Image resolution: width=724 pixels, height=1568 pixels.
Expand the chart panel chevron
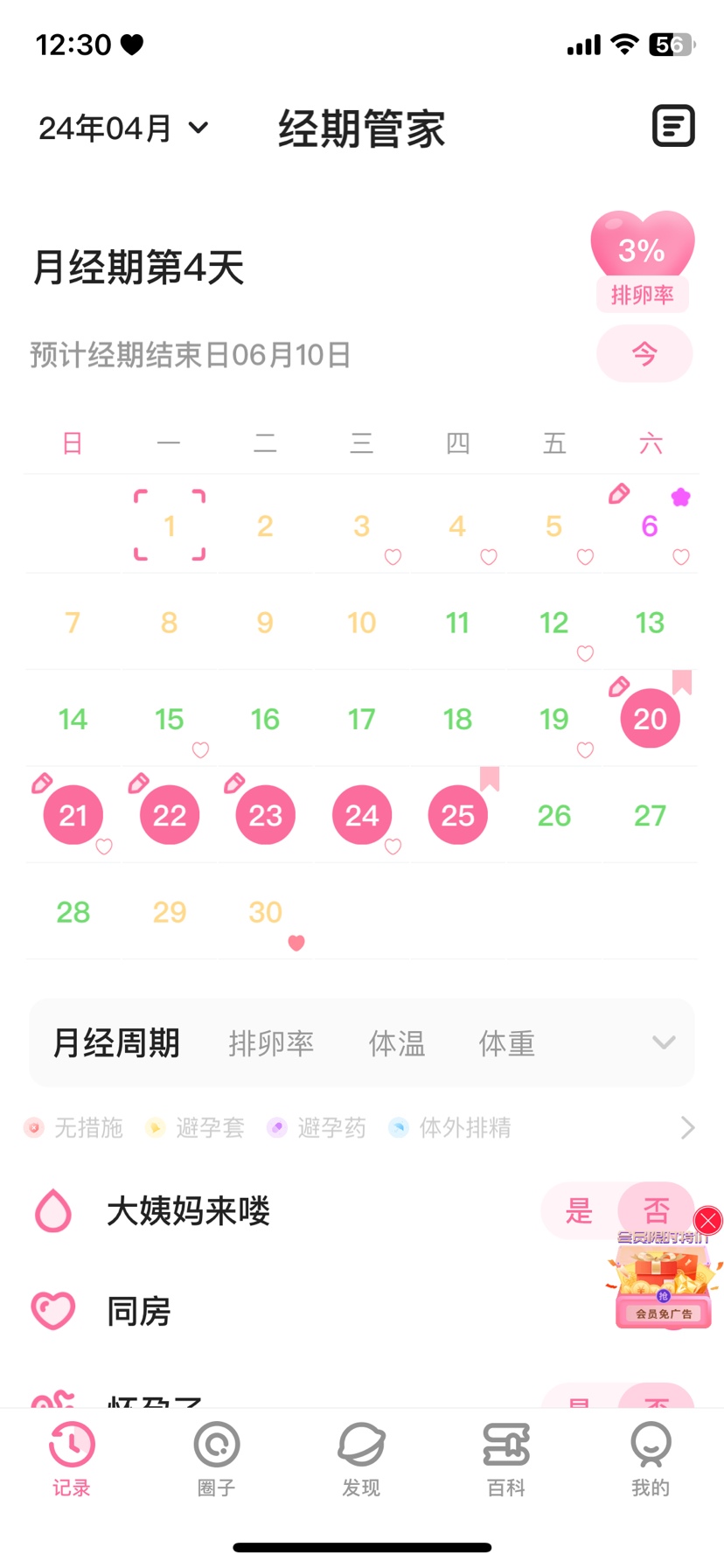[664, 1042]
